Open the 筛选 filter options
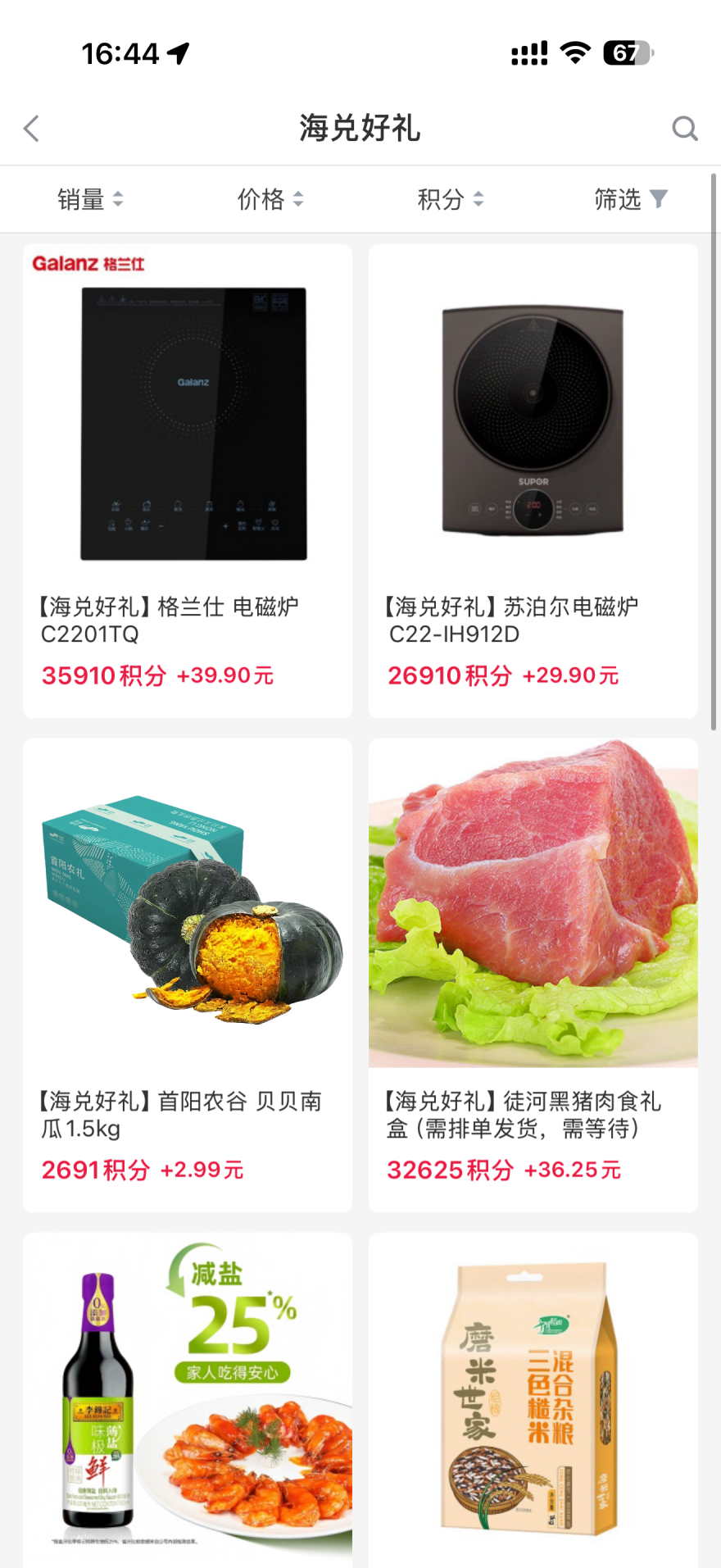The image size is (721, 1568). tap(631, 199)
